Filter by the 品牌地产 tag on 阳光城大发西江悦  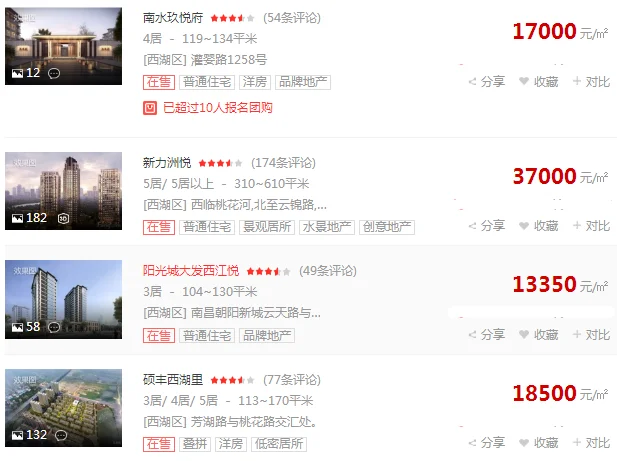tap(267, 336)
